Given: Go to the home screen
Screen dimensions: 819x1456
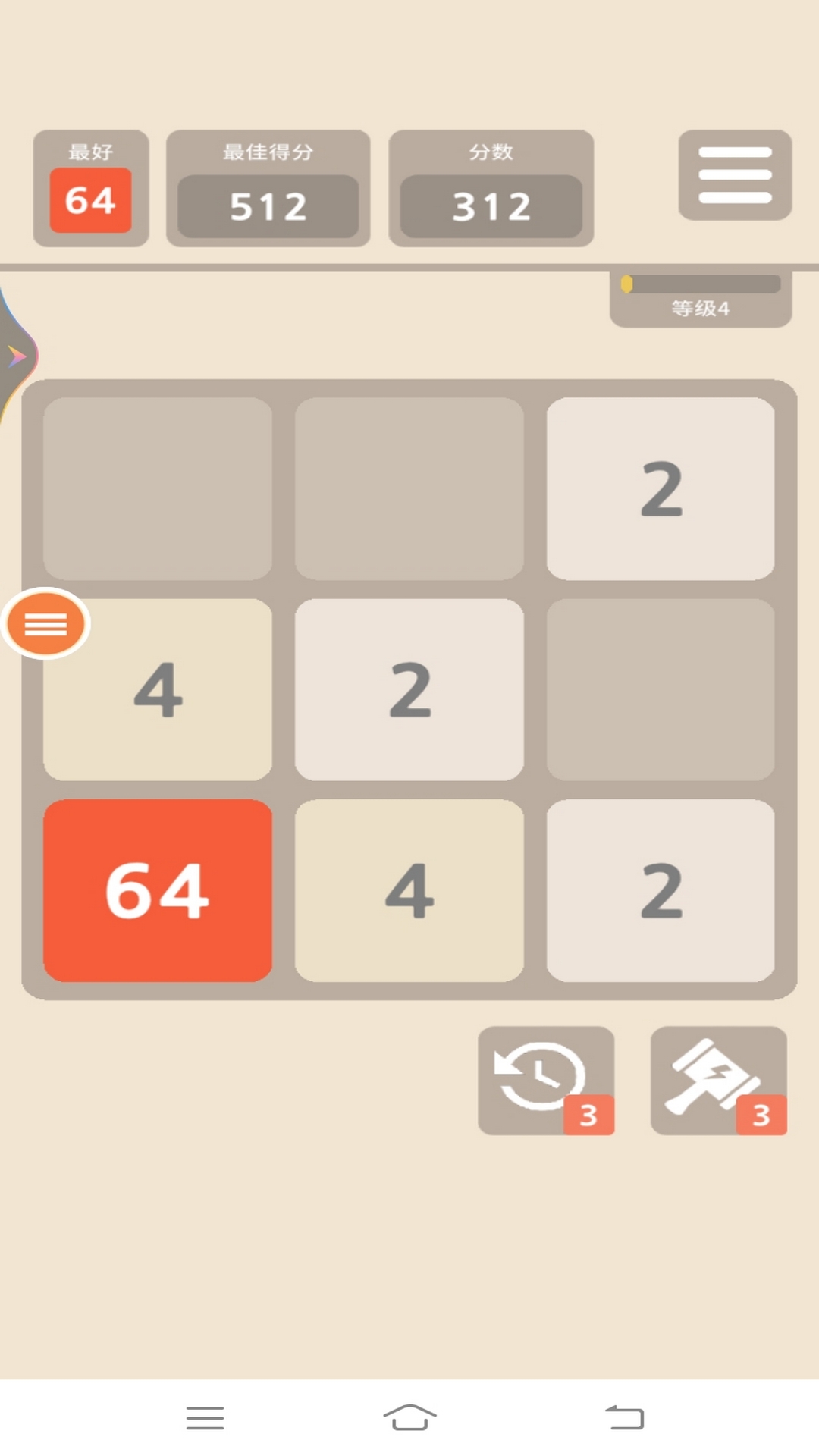Looking at the screenshot, I should [x=409, y=1417].
